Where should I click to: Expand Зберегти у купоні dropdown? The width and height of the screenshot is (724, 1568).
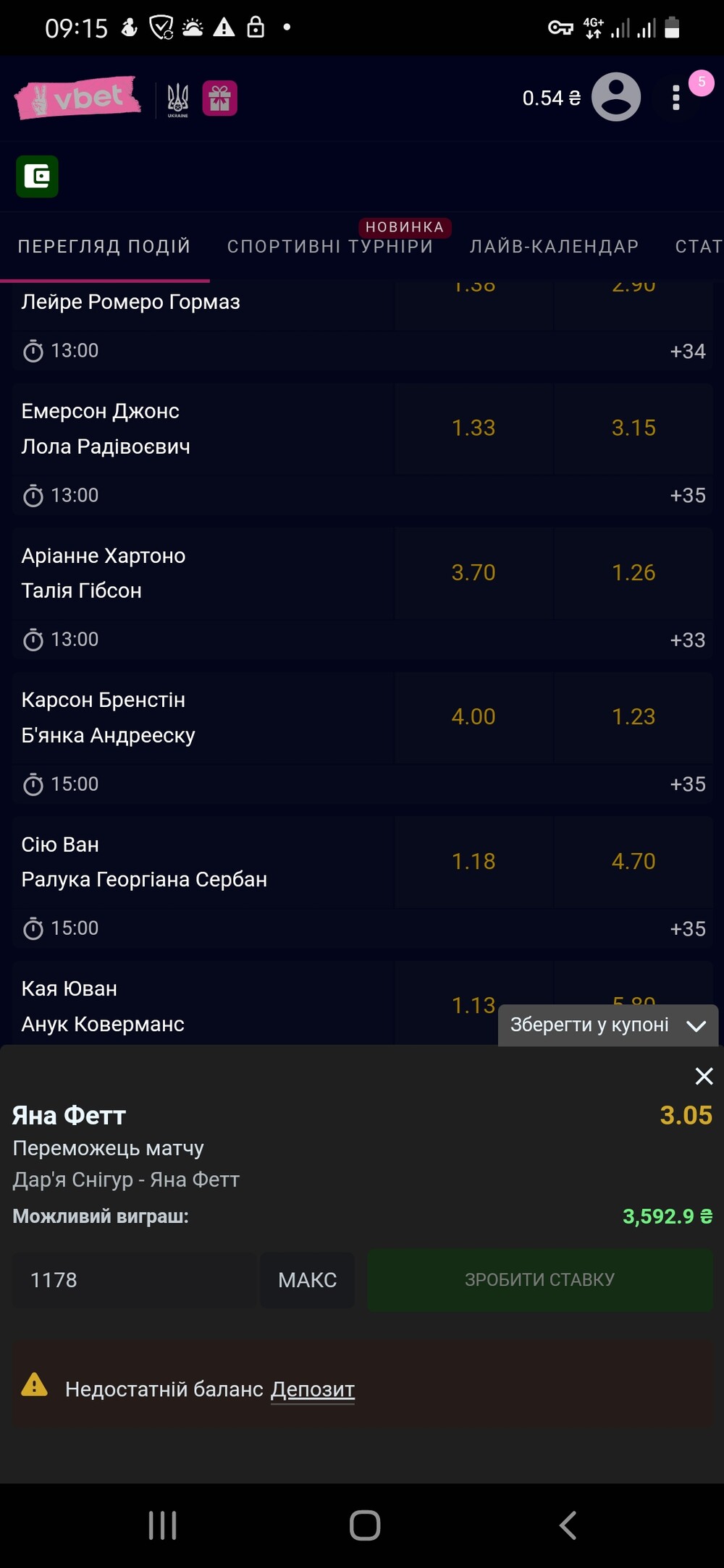point(608,1025)
